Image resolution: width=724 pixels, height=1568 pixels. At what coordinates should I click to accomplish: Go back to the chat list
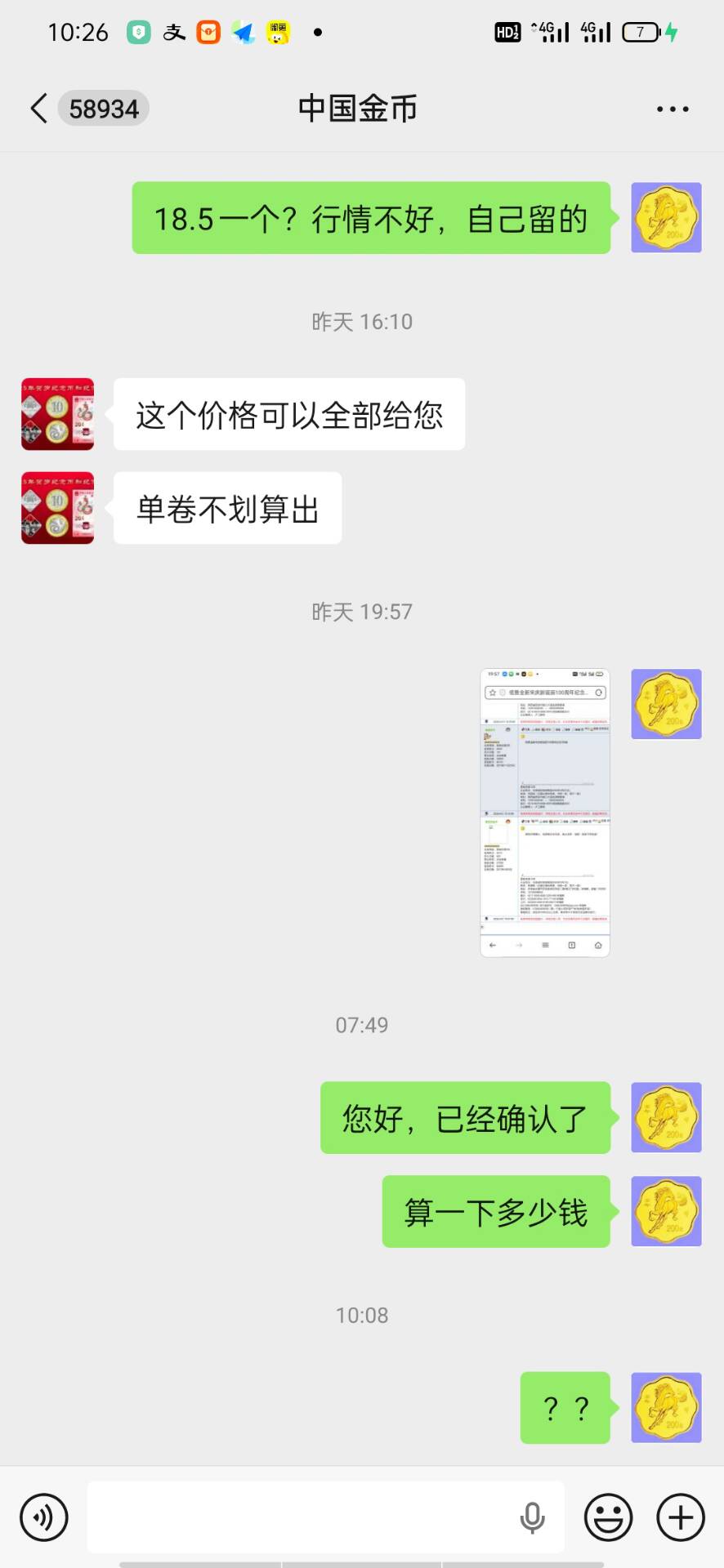click(39, 108)
